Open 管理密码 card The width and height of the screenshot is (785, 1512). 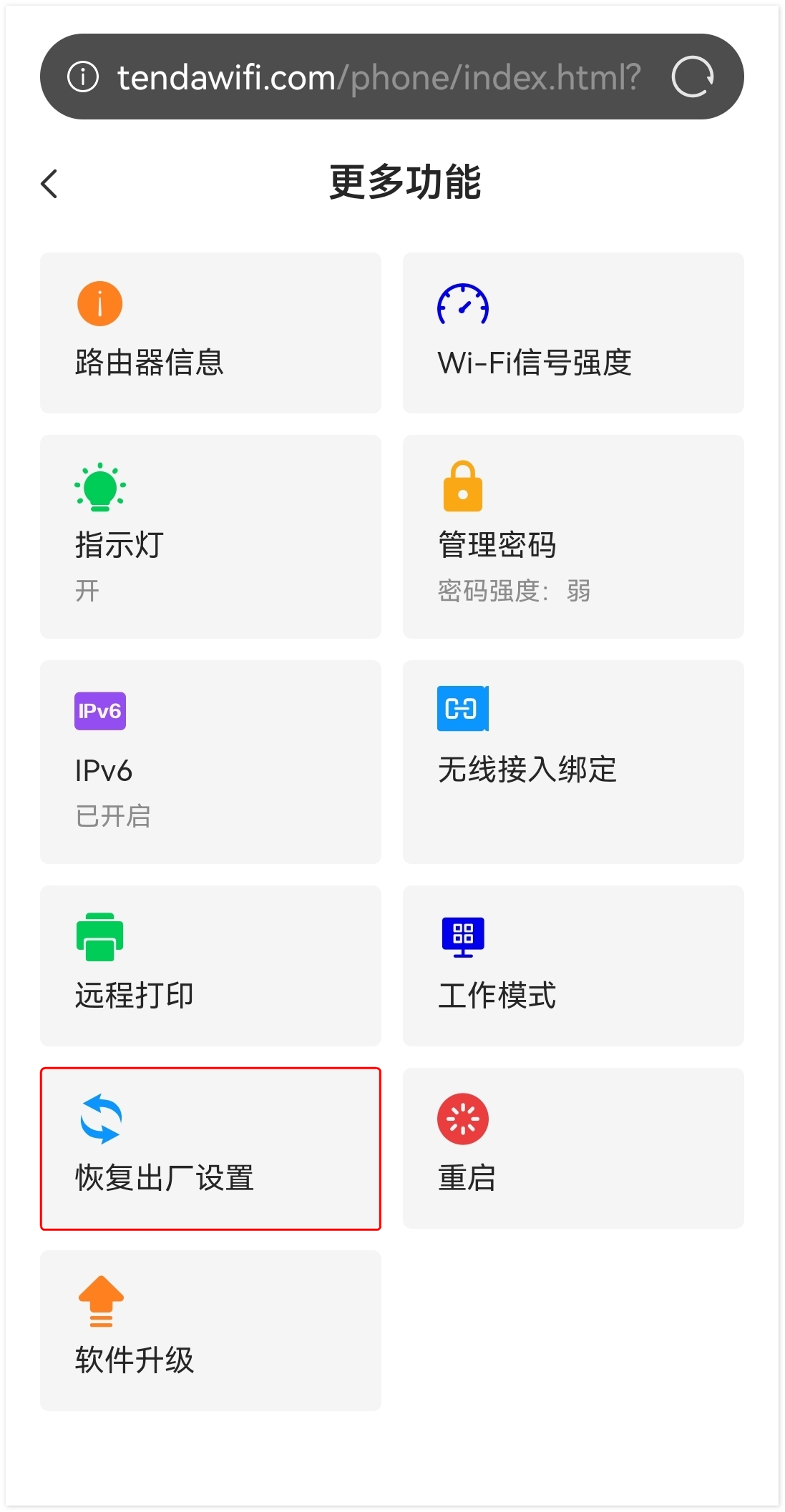(x=573, y=536)
